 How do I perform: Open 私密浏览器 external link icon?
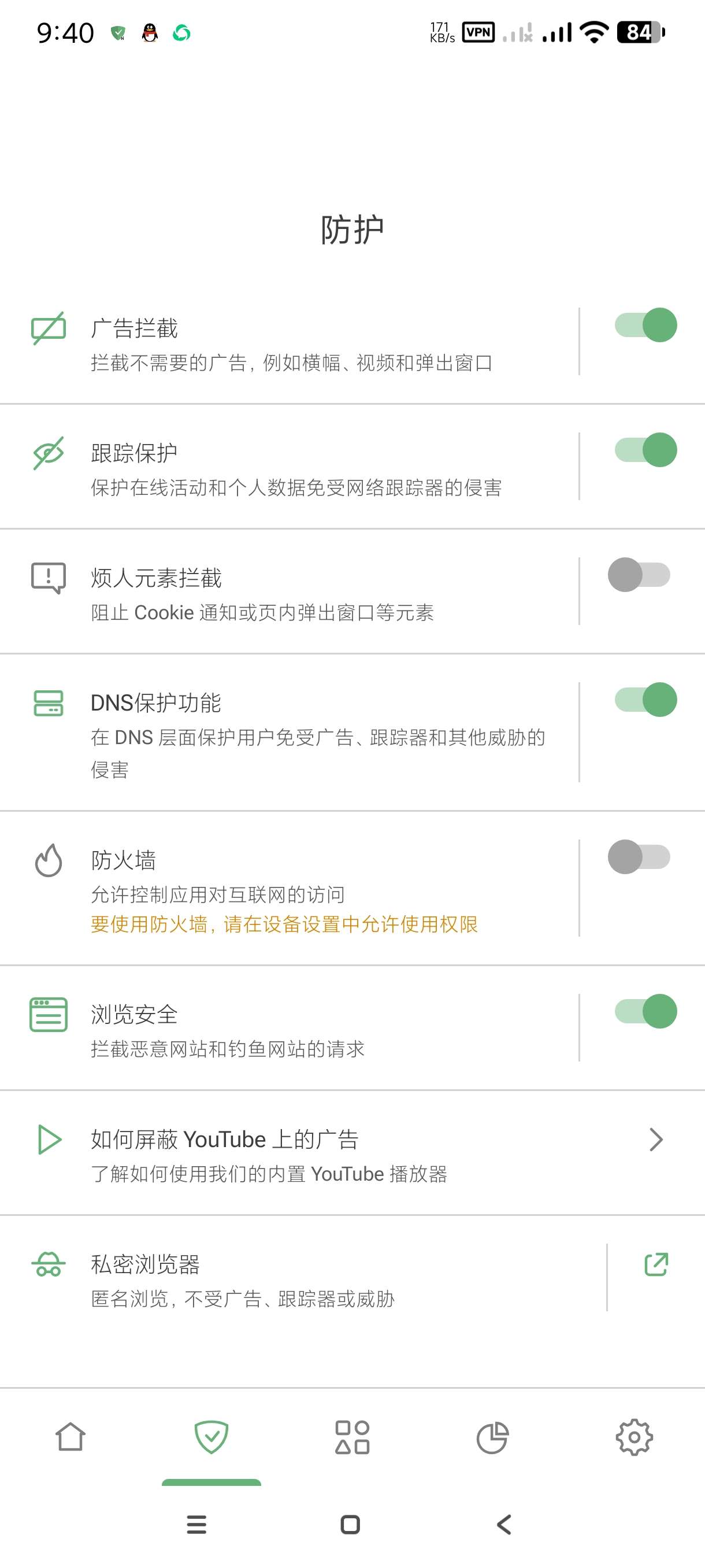tap(656, 1265)
